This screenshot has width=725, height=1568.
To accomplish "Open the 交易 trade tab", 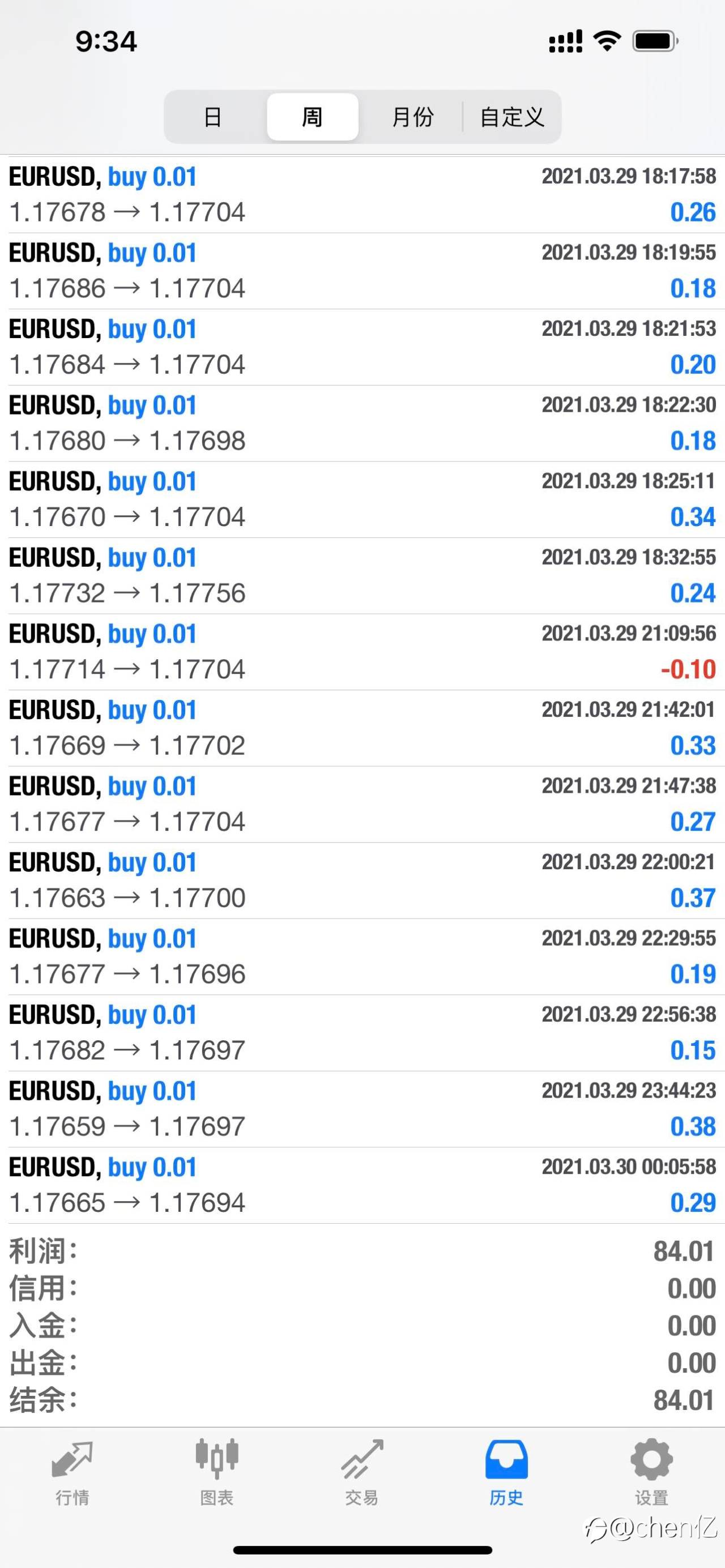I will coord(362,1472).
